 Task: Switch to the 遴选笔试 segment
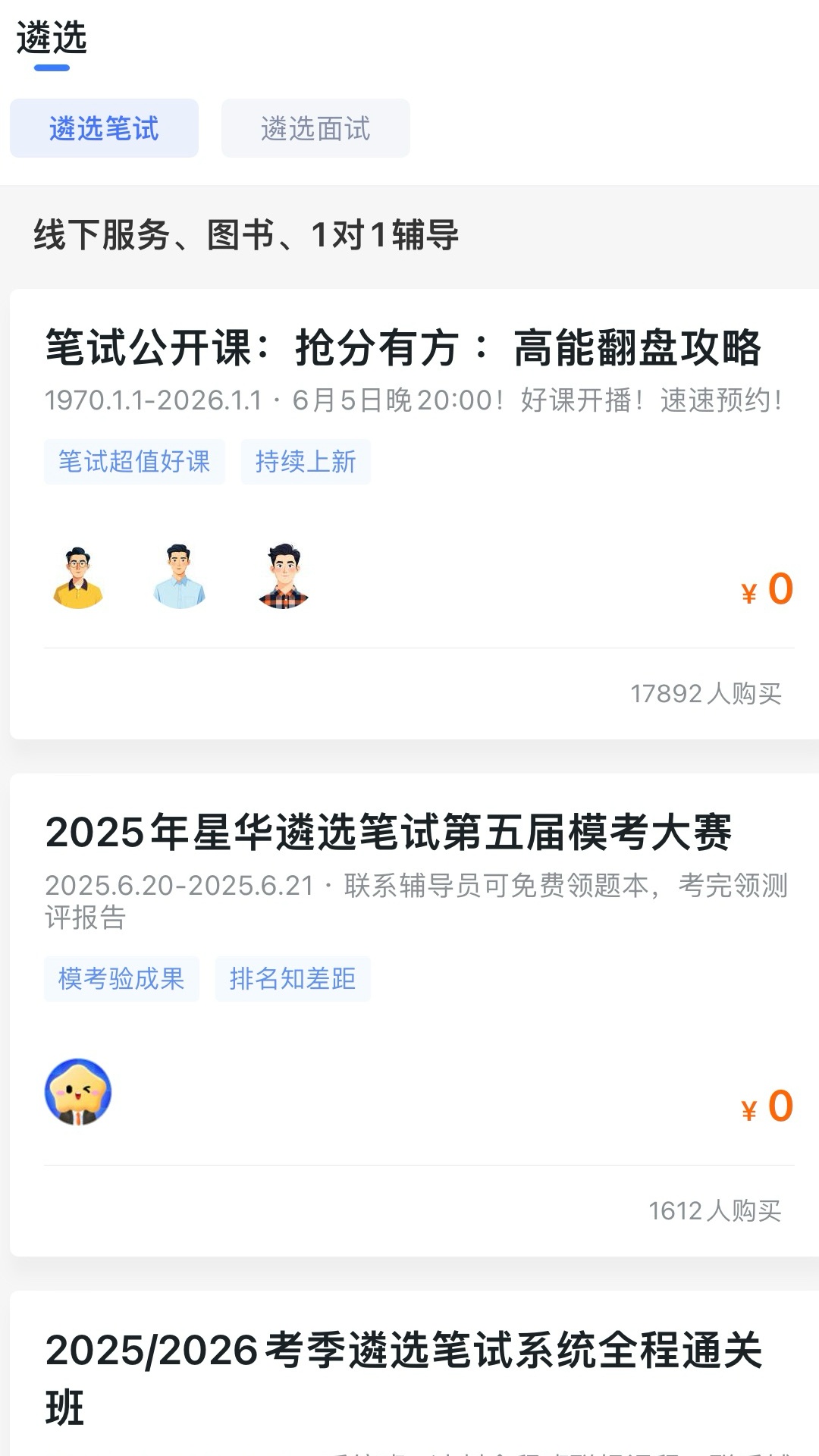point(104,128)
